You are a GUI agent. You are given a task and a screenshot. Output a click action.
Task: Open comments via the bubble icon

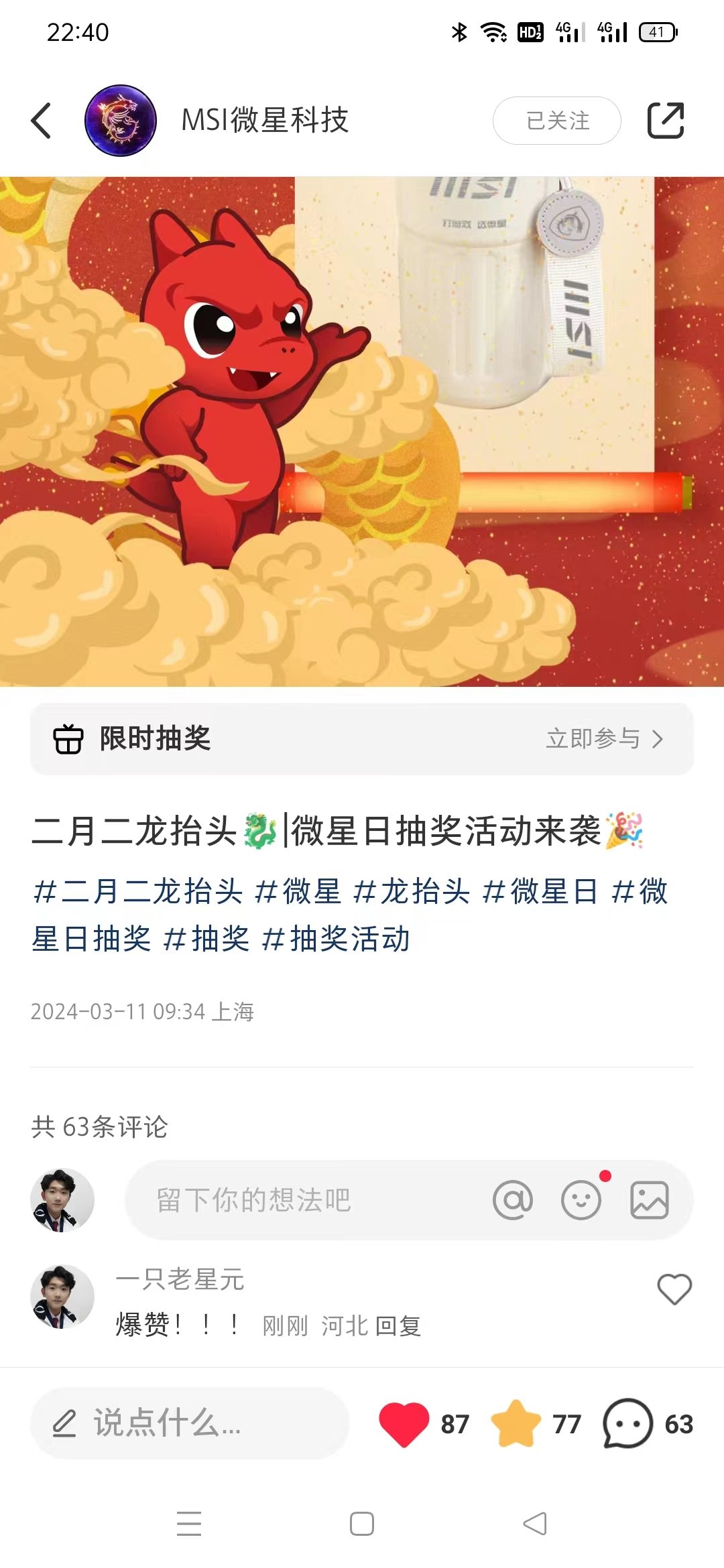click(x=627, y=1423)
